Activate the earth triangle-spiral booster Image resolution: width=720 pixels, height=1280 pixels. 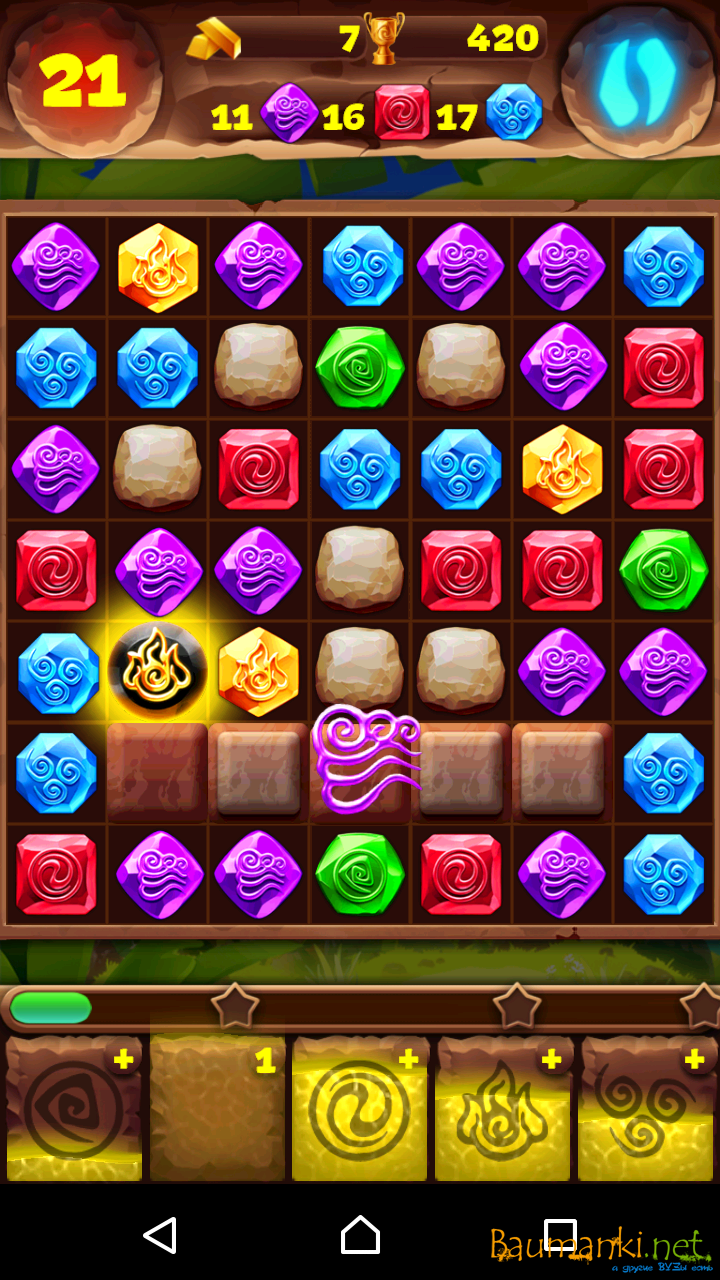tap(74, 1110)
